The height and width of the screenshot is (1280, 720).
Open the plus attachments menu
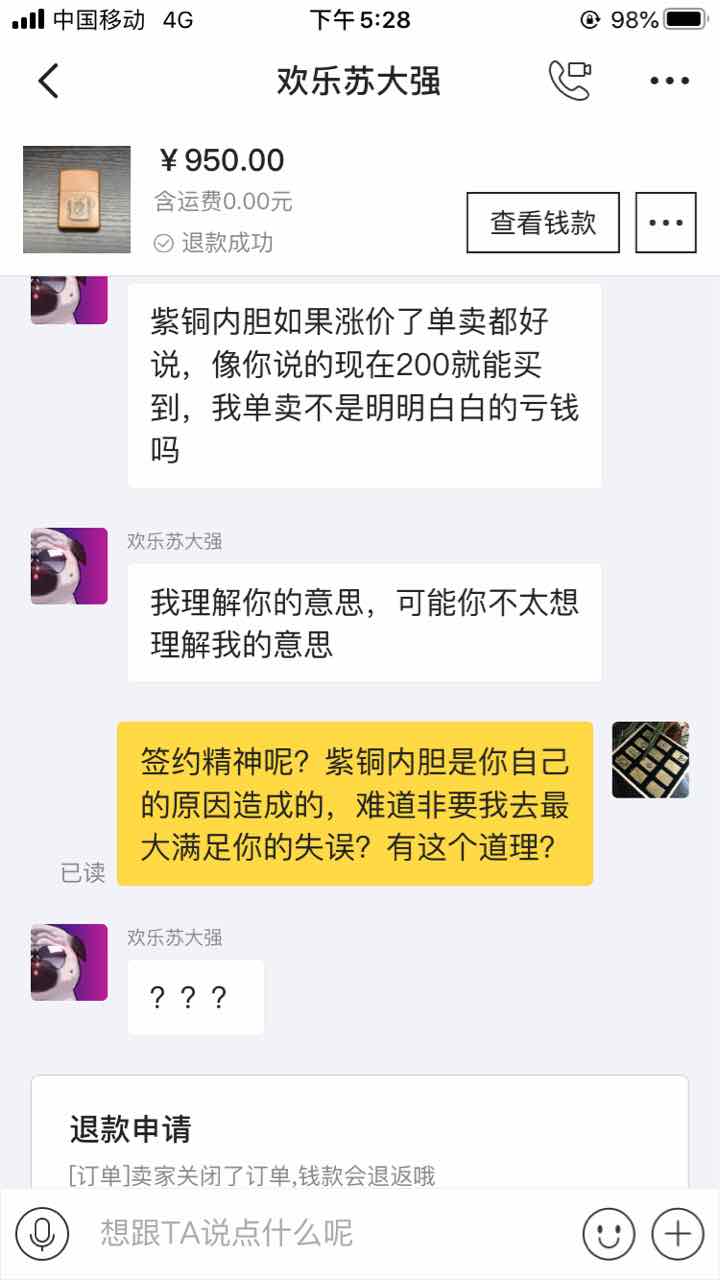(678, 1233)
